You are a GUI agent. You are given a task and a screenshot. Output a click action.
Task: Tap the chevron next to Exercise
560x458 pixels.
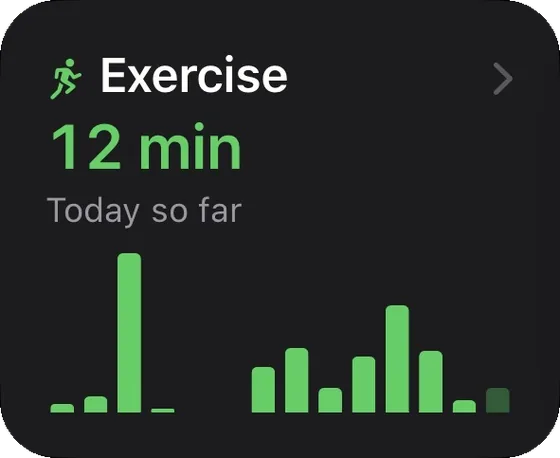pos(503,79)
